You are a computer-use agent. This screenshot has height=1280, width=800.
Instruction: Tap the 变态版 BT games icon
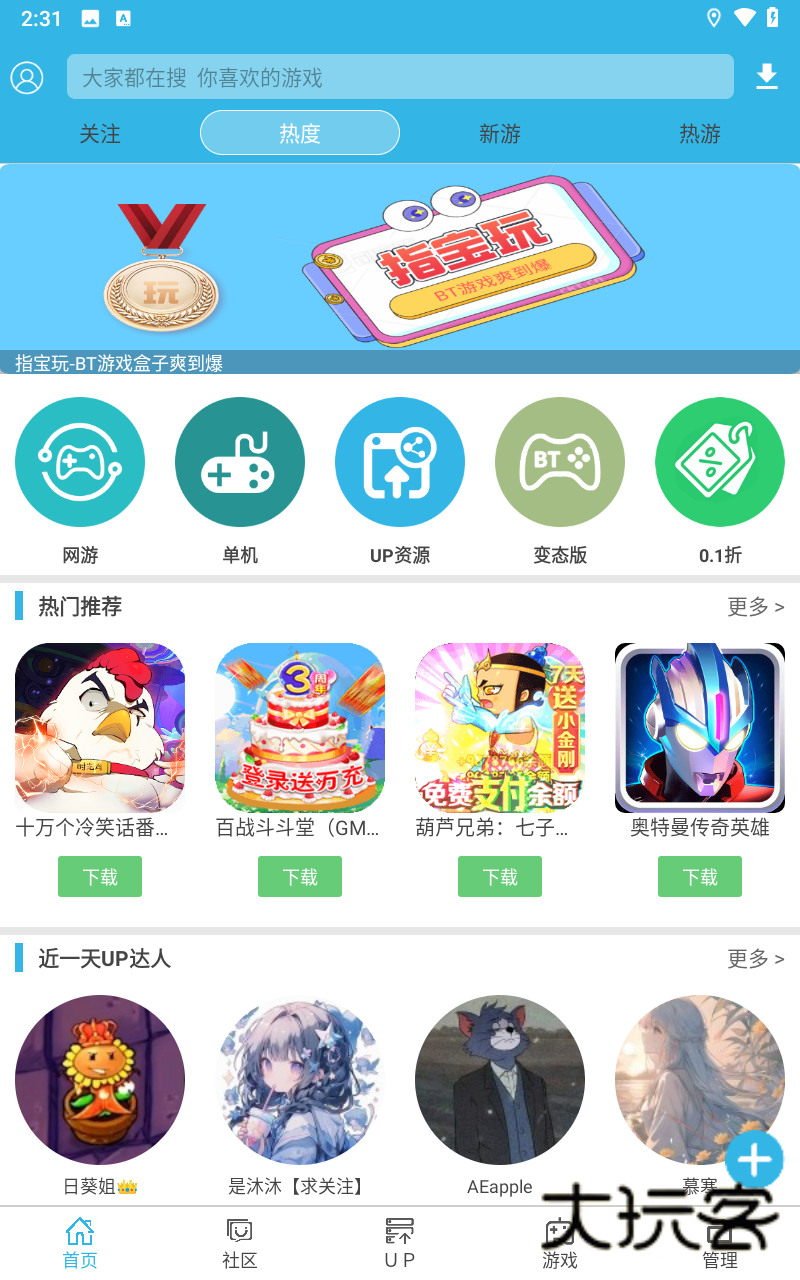click(560, 462)
